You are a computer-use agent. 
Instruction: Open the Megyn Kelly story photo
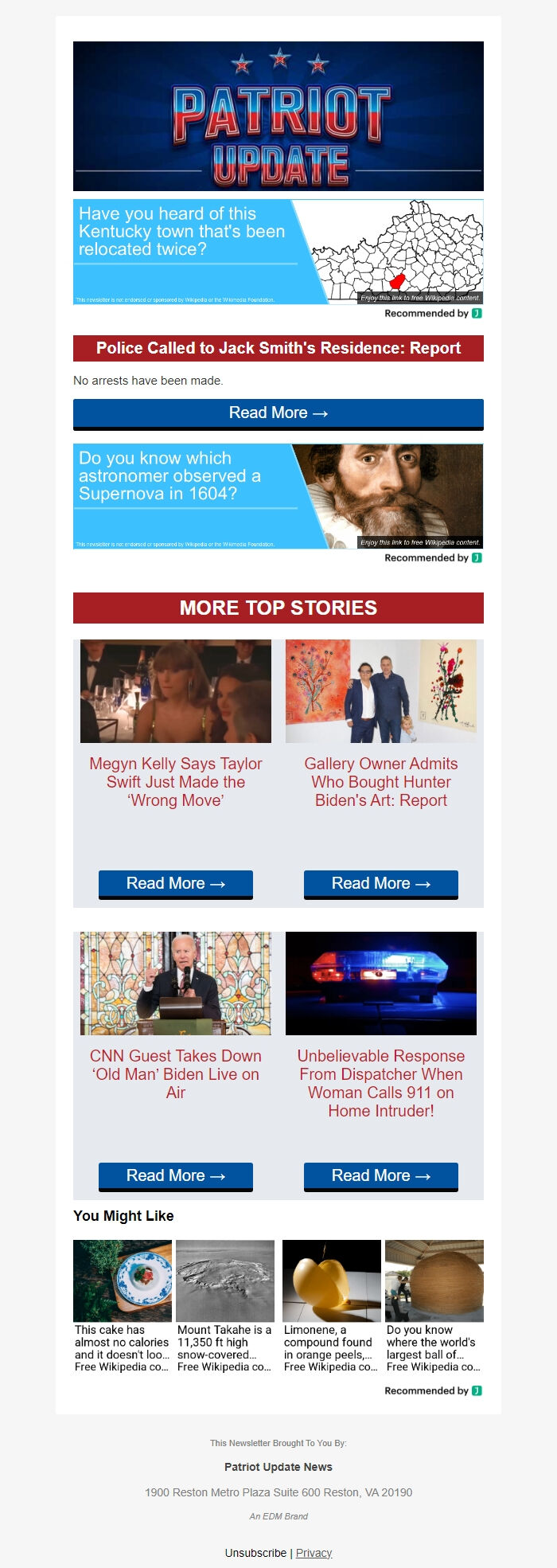(x=176, y=691)
